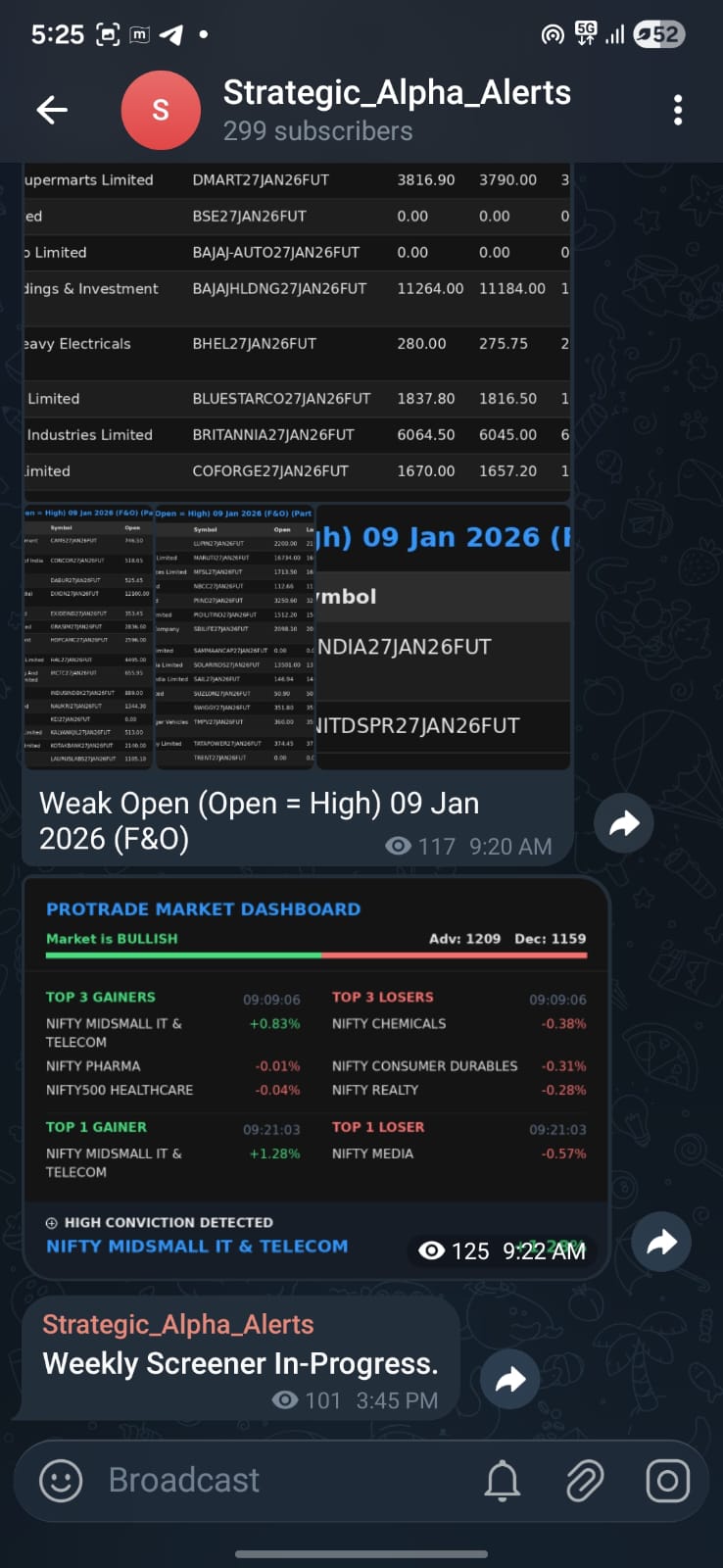Share the ProTrade Market Dashboard post
Screen dimensions: 723x1568
[661, 1243]
